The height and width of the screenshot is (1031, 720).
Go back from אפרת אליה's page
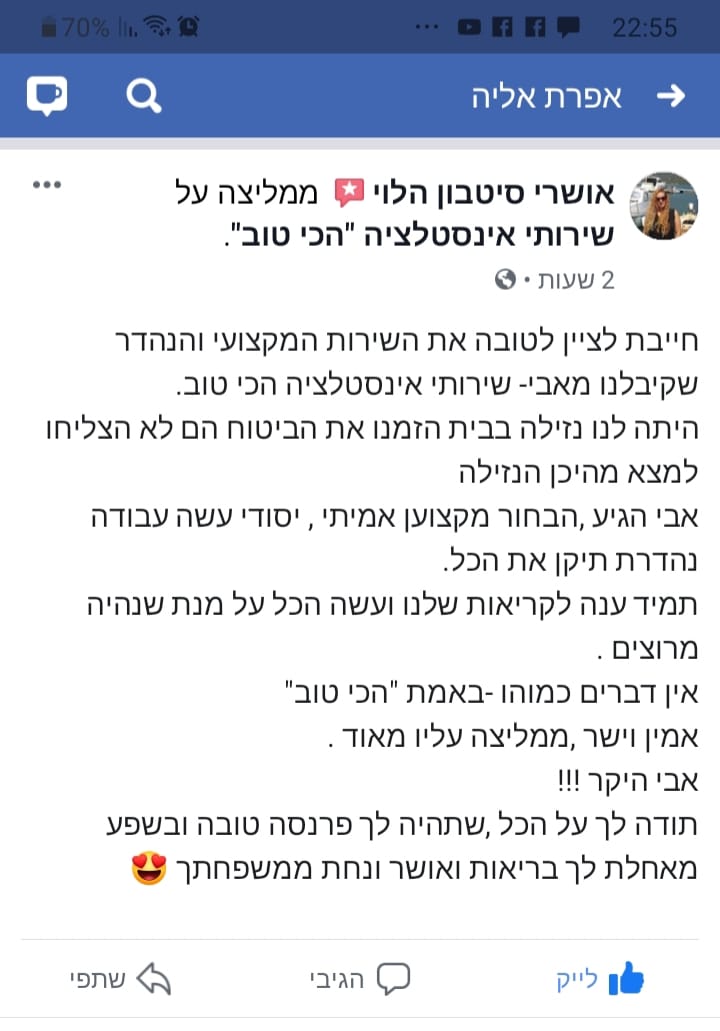[670, 96]
